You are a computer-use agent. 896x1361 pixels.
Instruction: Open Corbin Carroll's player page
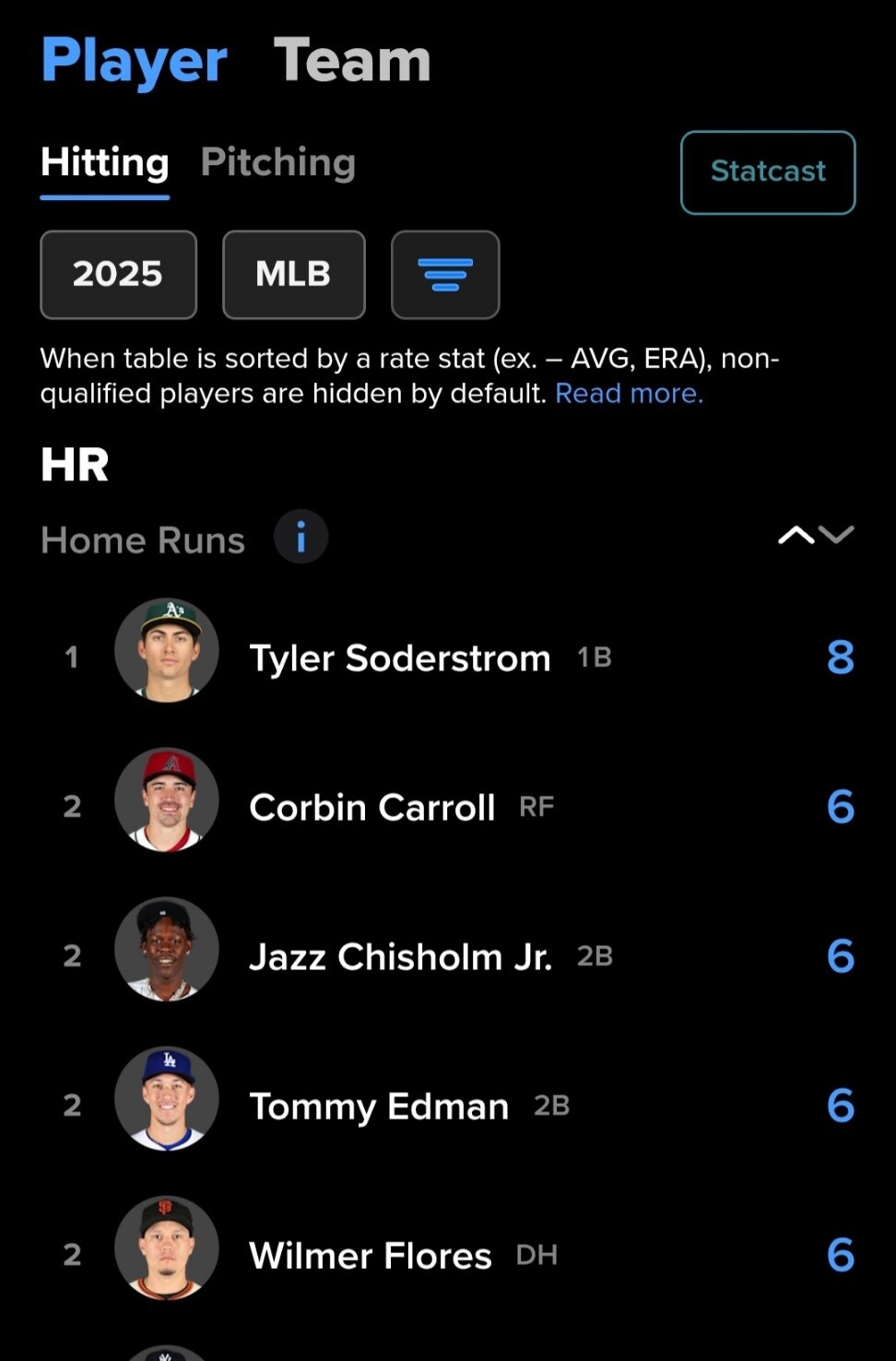coord(371,808)
